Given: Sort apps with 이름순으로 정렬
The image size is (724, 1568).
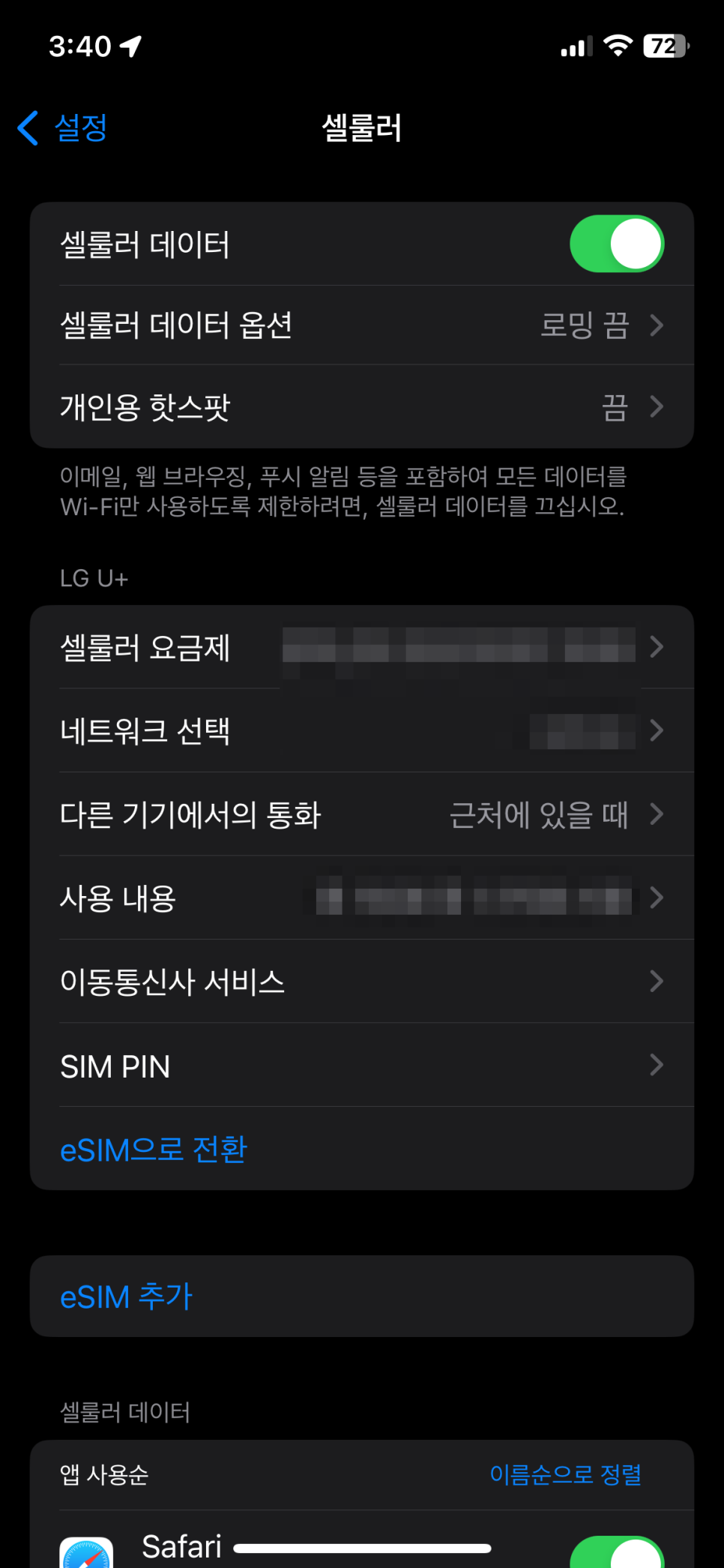Looking at the screenshot, I should pos(566,1474).
